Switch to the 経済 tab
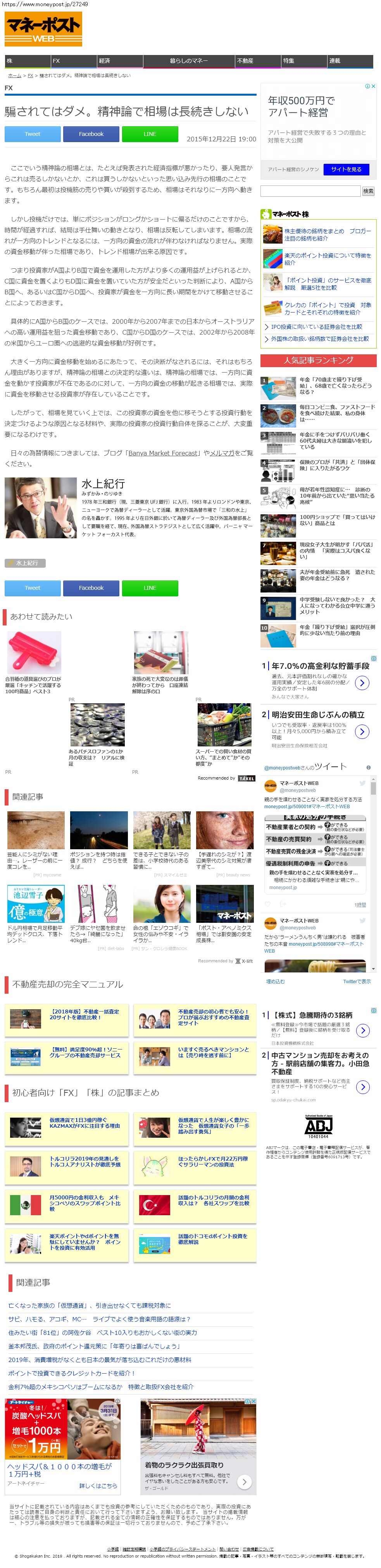 pyautogui.click(x=119, y=61)
